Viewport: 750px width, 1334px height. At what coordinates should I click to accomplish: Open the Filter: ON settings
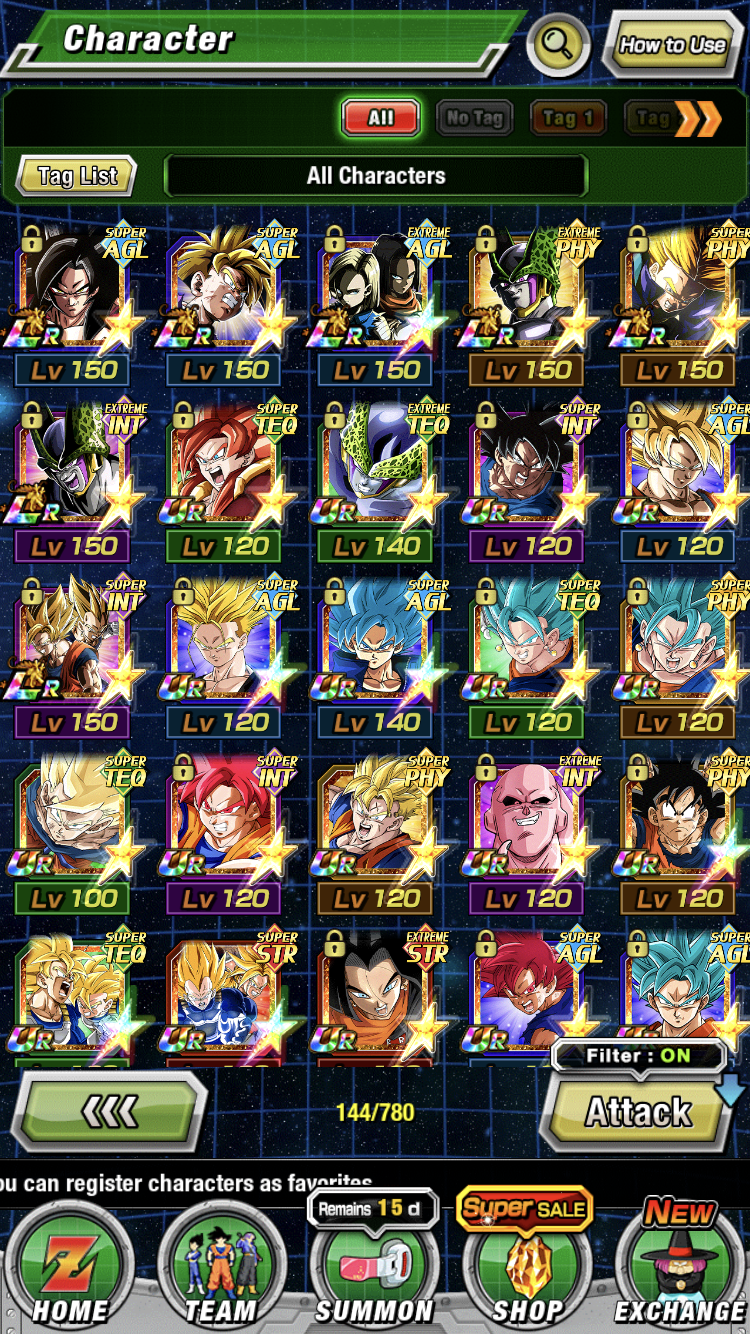click(639, 1056)
